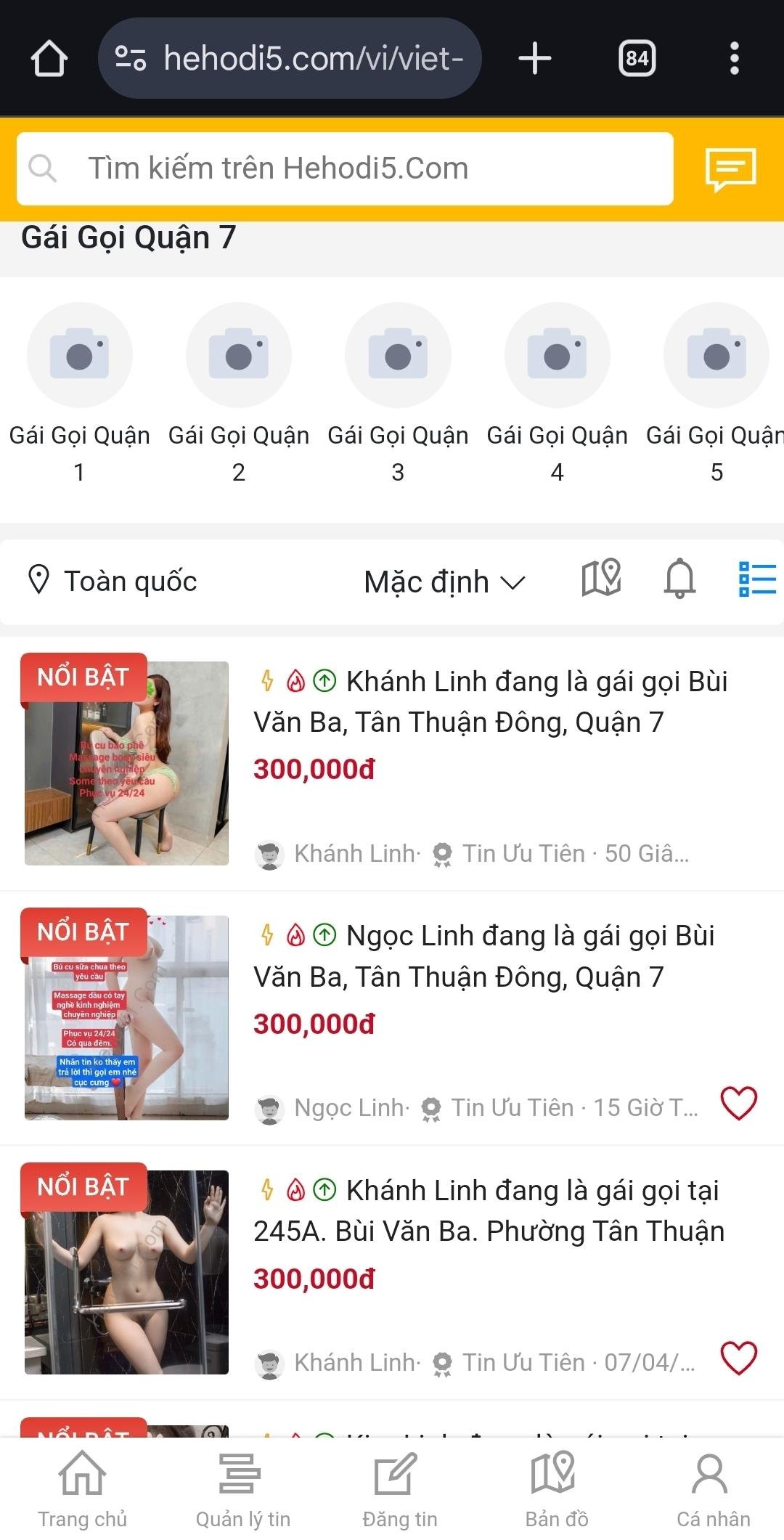Open the chat messages icon
The width and height of the screenshot is (784, 1540).
(730, 169)
